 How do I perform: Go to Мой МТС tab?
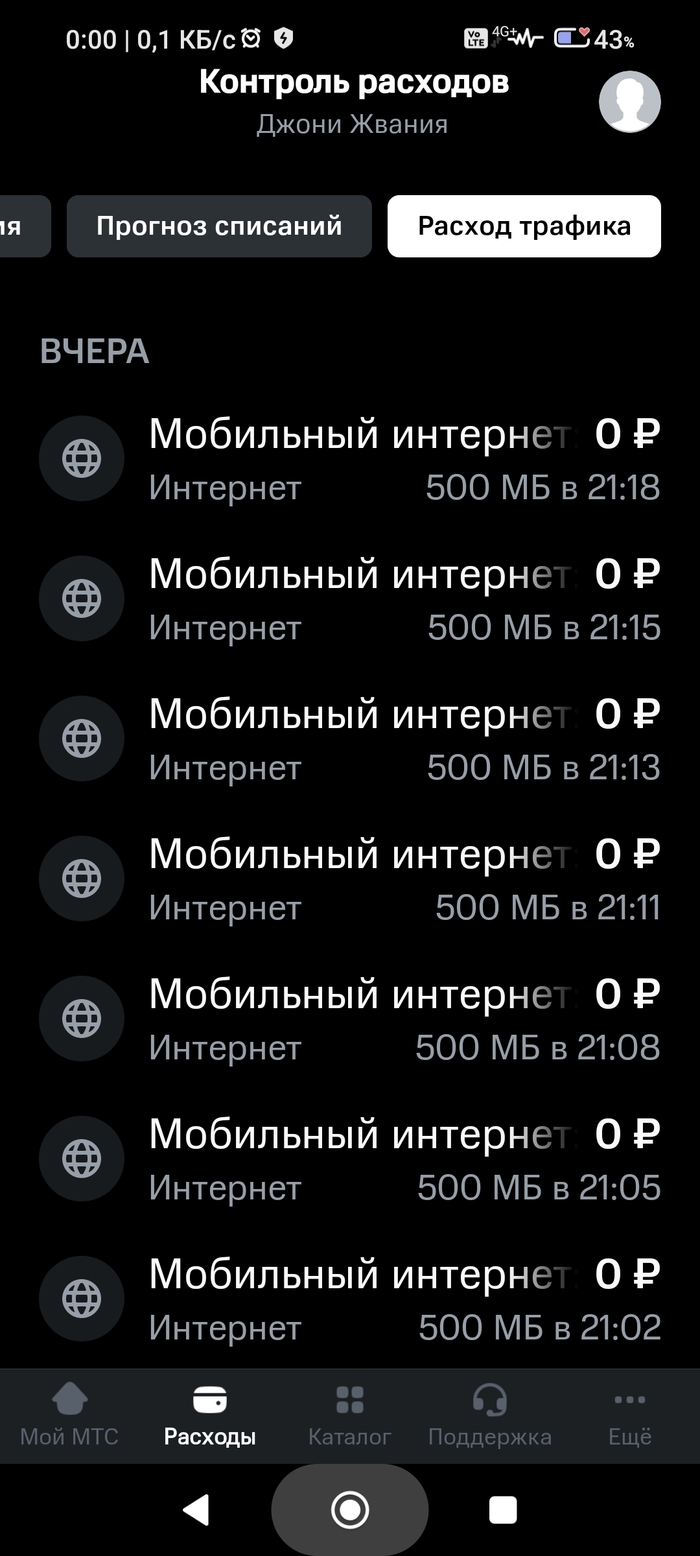tap(70, 1416)
